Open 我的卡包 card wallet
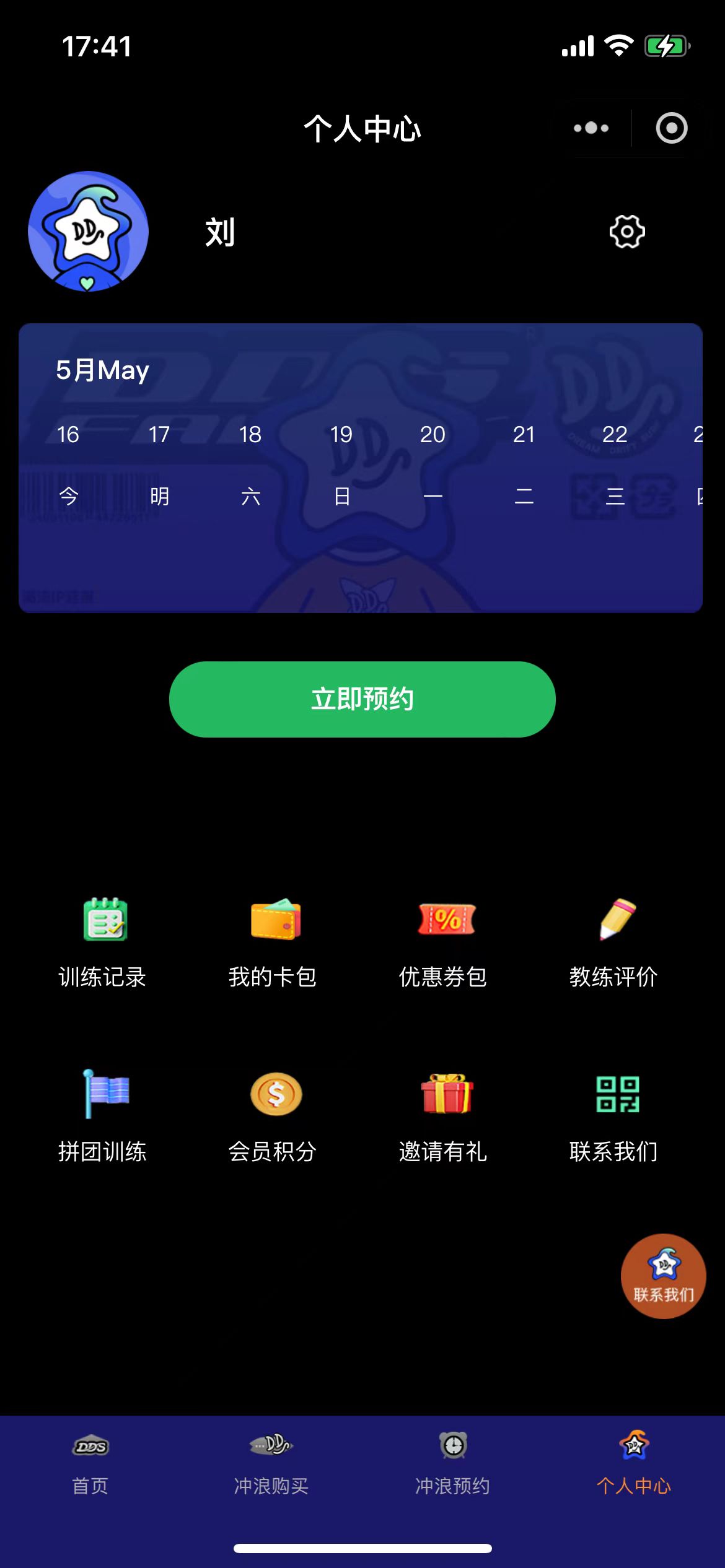Screen dimensions: 725x1568 (x=273, y=941)
